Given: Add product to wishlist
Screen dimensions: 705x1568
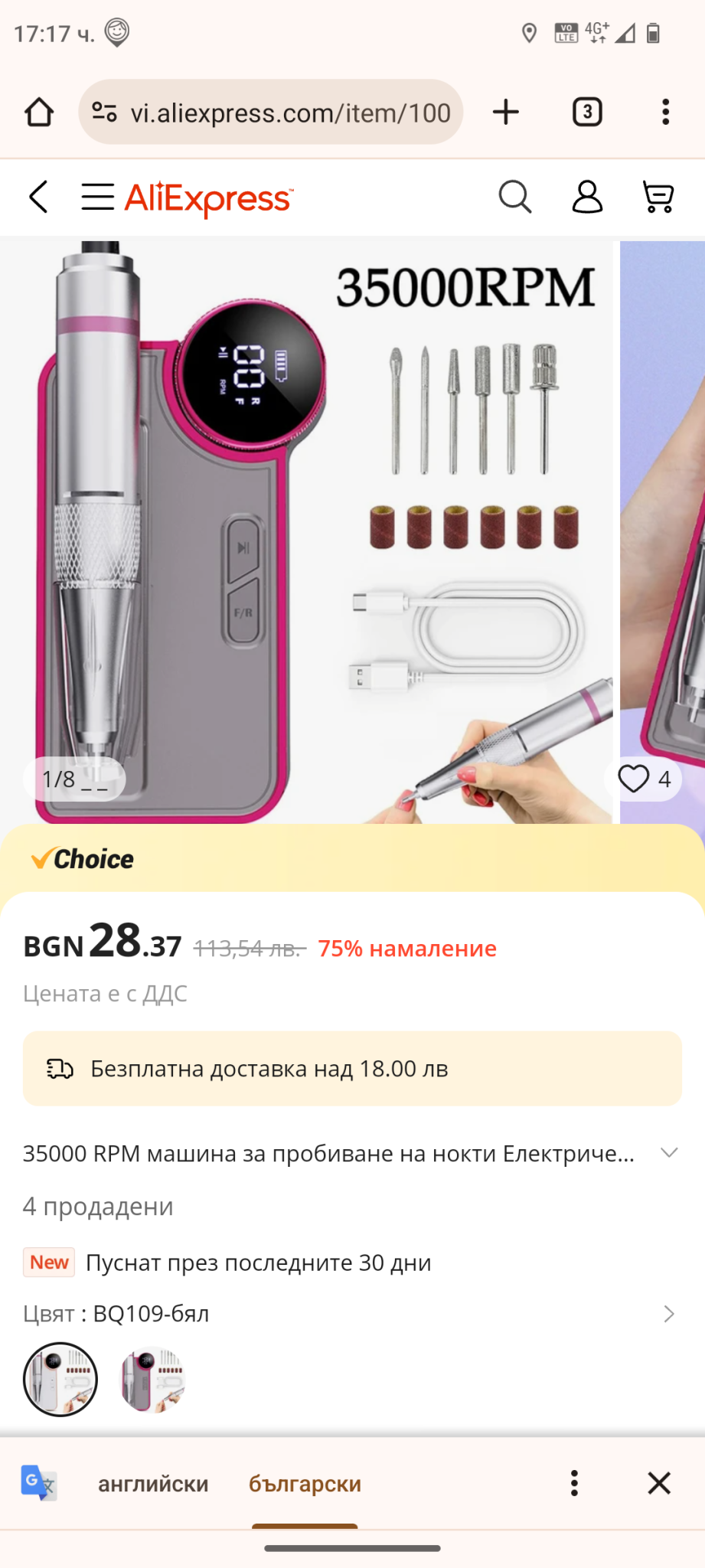Looking at the screenshot, I should click(635, 779).
